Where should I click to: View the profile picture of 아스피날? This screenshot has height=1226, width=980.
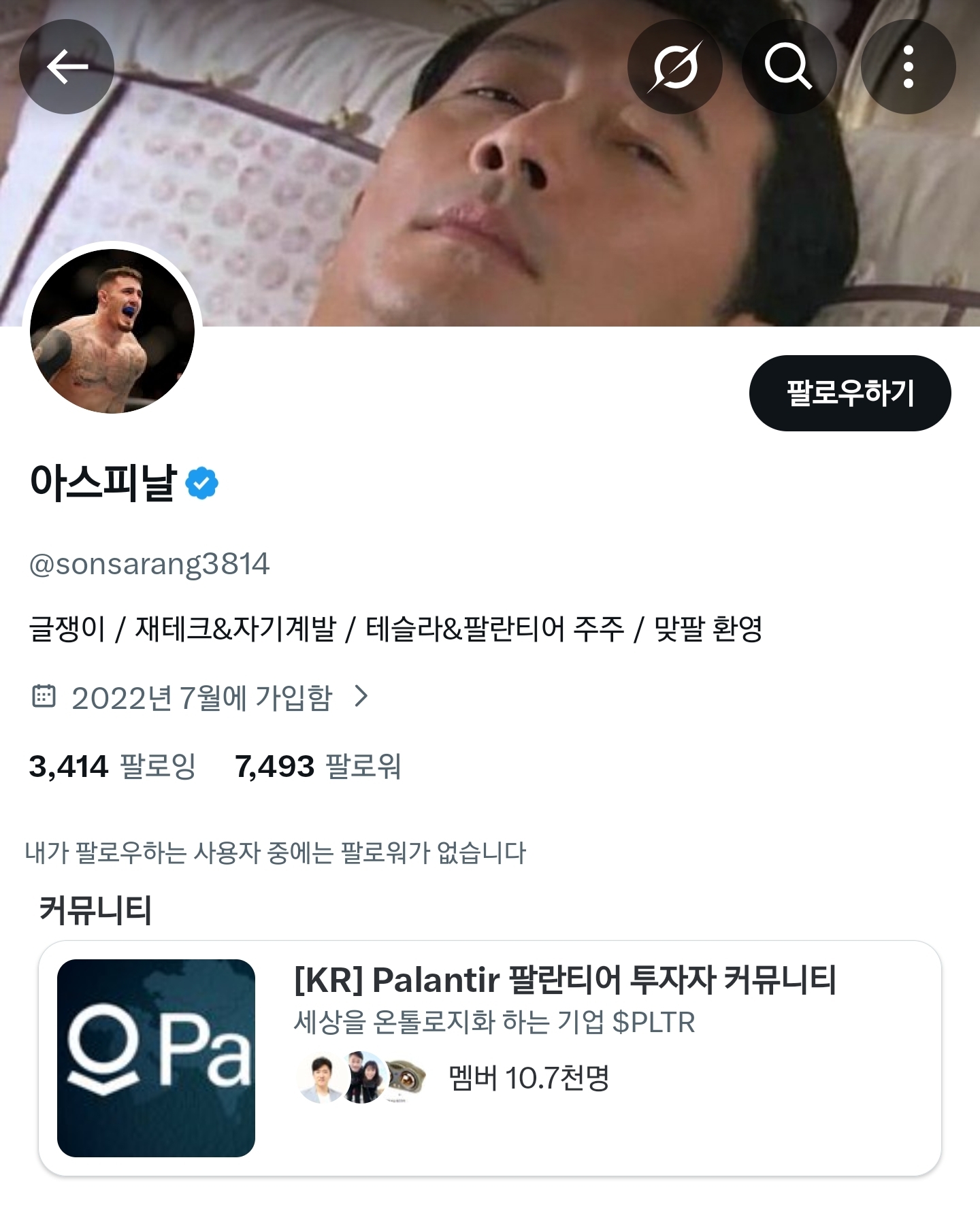click(x=112, y=331)
